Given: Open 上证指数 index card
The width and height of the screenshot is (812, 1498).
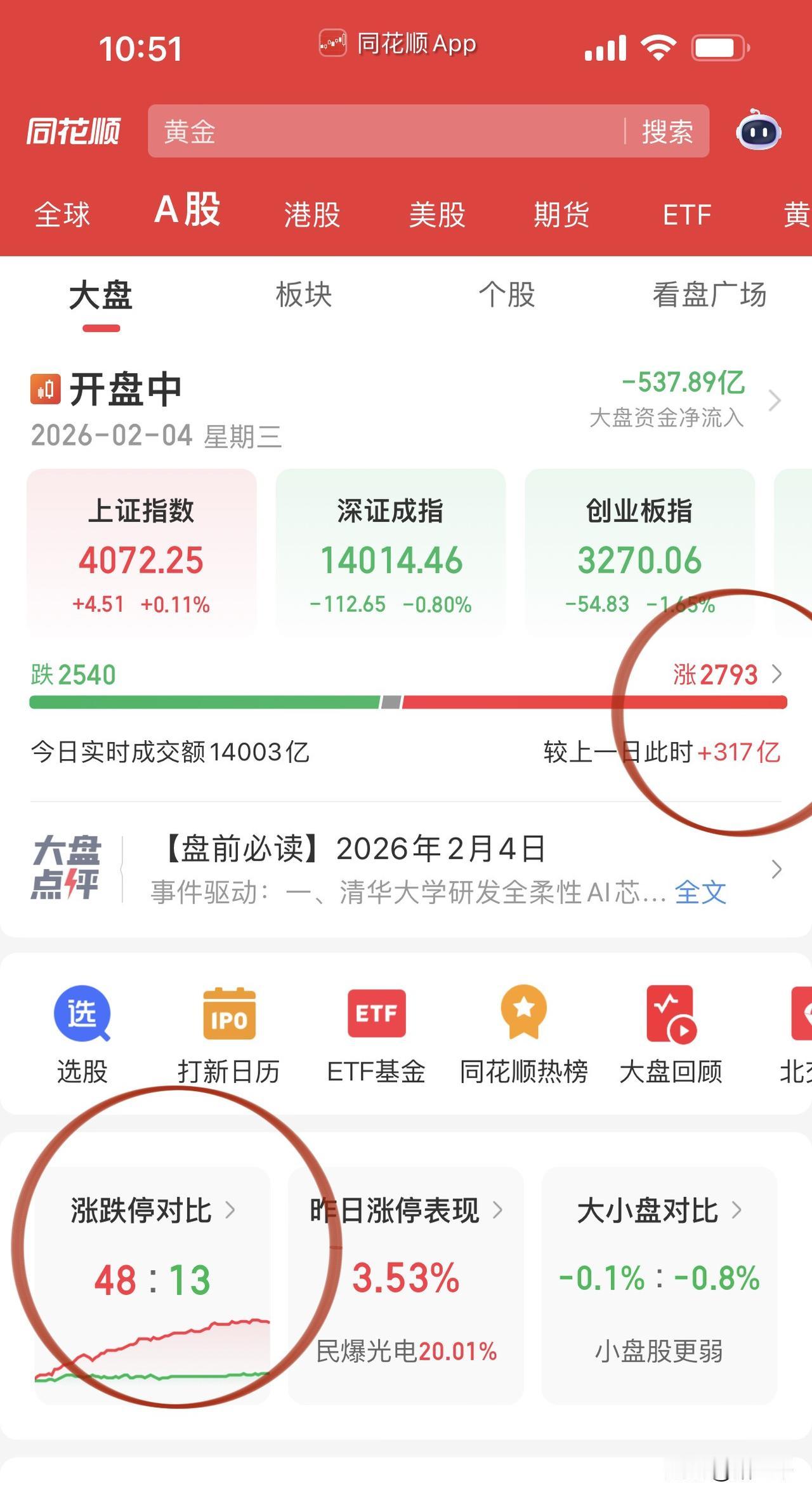Looking at the screenshot, I should pos(141,552).
